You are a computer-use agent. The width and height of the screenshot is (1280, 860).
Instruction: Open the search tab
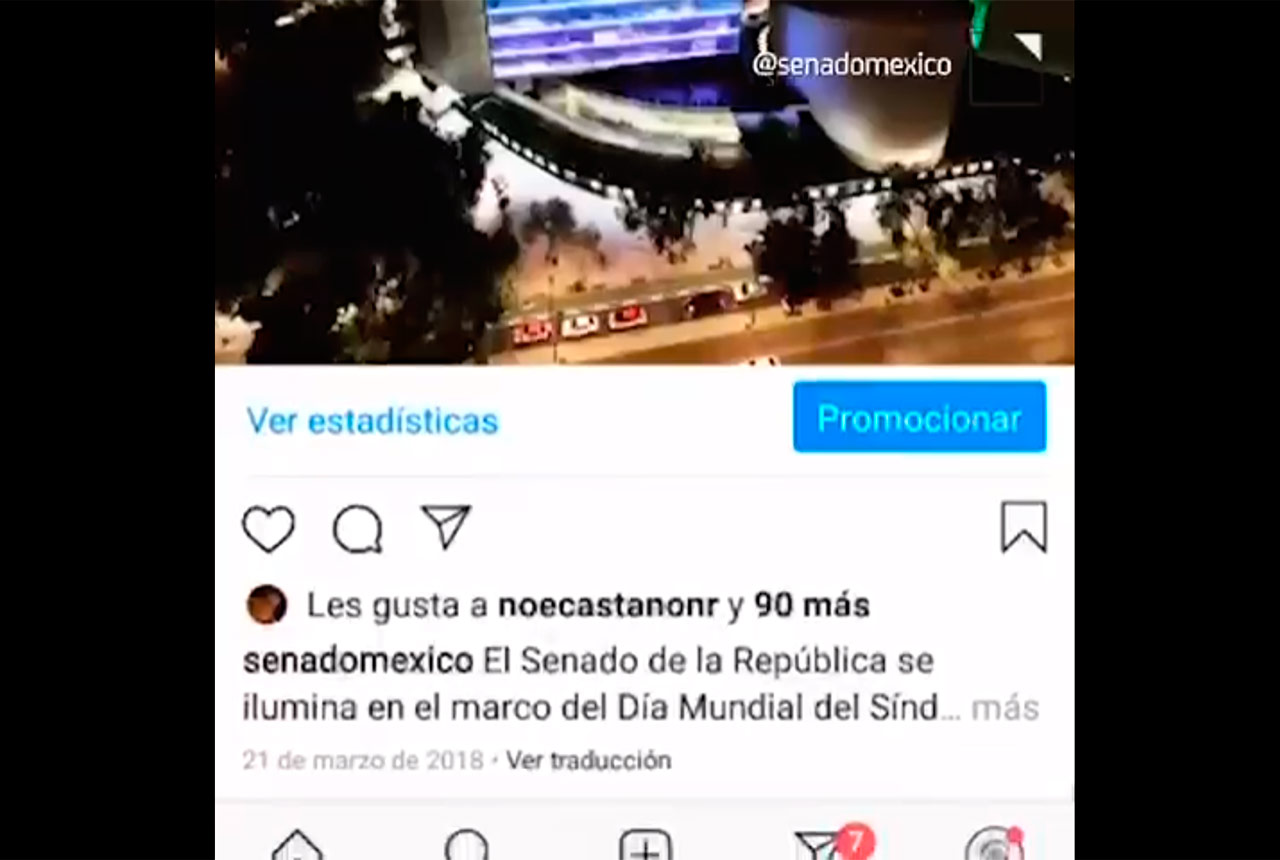[x=467, y=846]
